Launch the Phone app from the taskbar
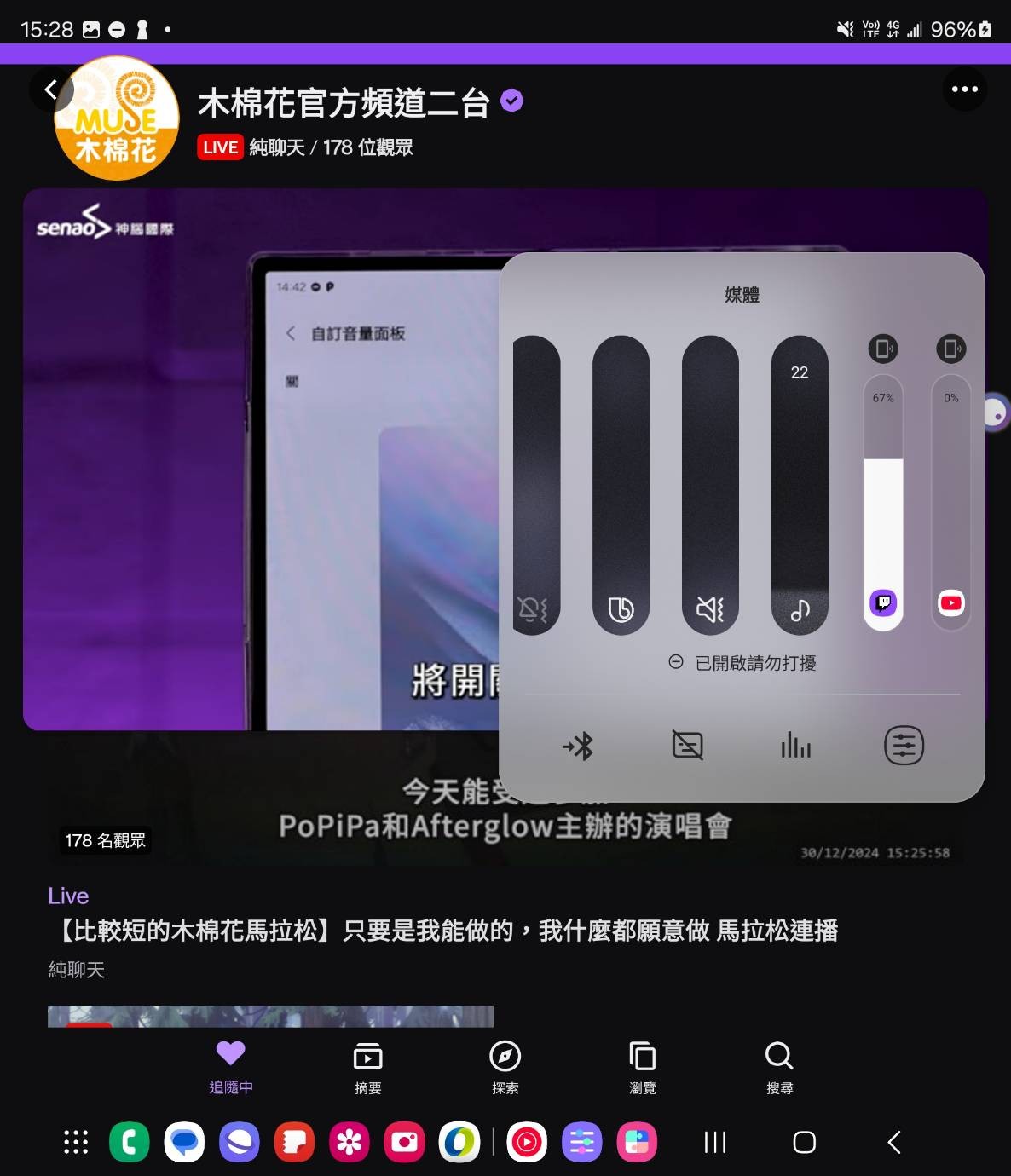This screenshot has height=1176, width=1011. click(130, 1142)
